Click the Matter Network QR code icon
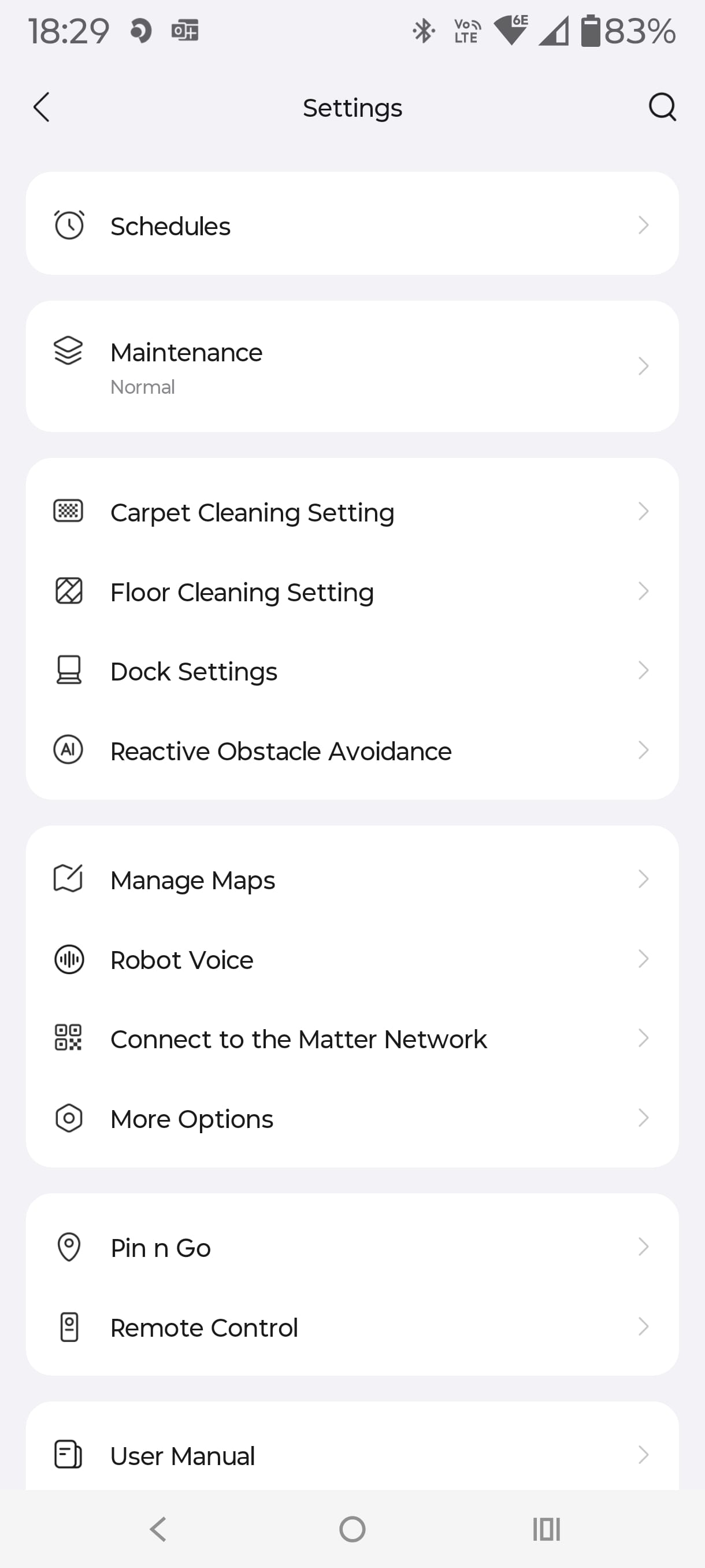This screenshot has height=1568, width=705. coord(69,1039)
